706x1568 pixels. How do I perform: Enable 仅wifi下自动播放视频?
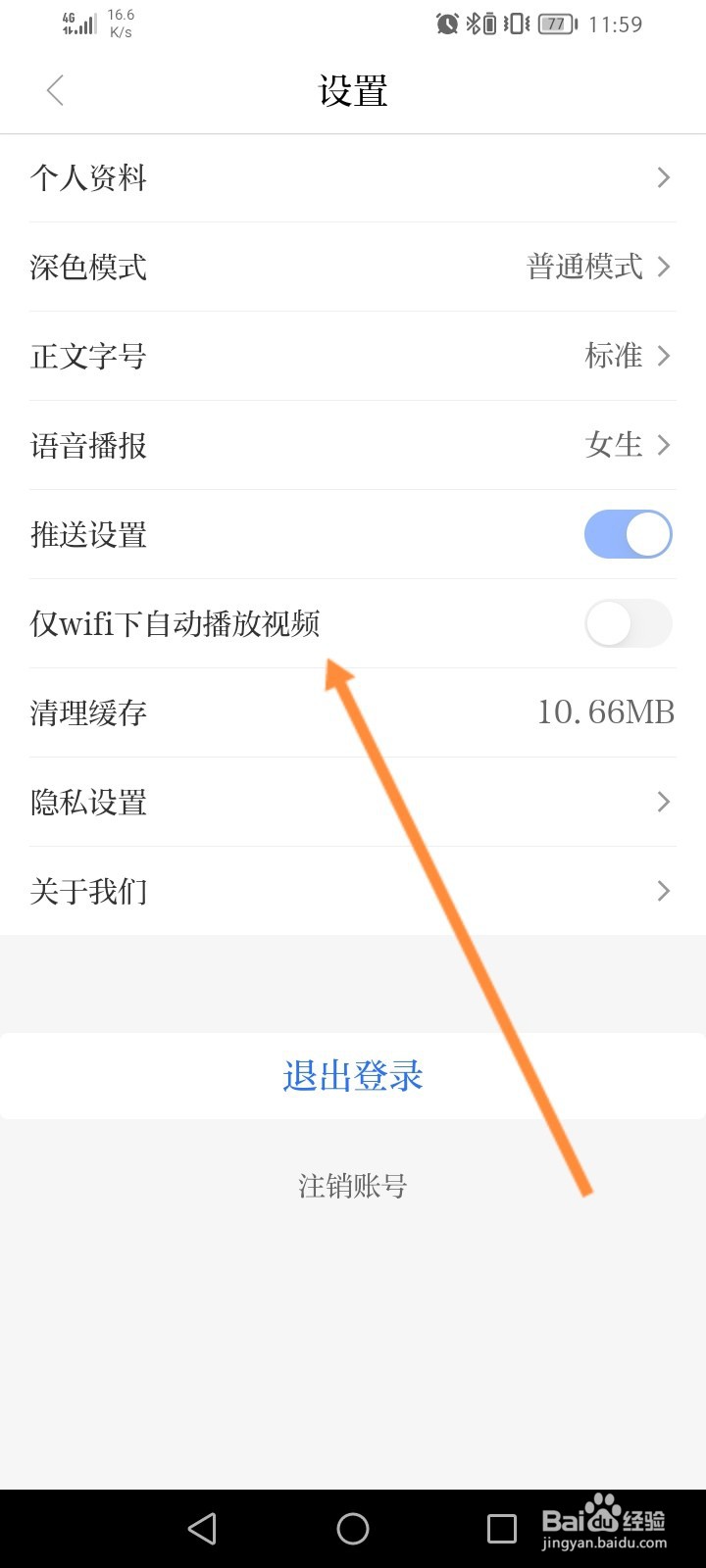coord(628,624)
